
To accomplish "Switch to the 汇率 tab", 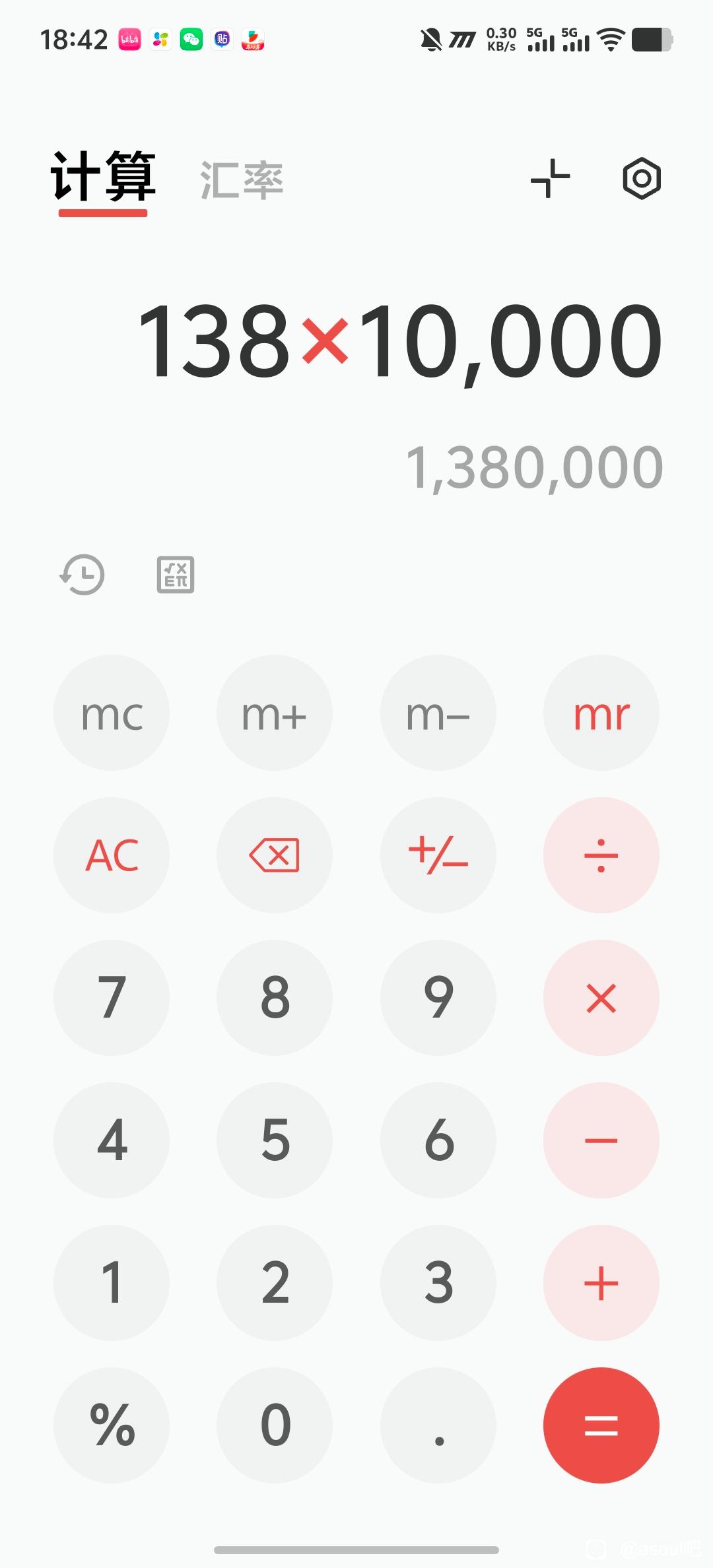I will click(242, 180).
